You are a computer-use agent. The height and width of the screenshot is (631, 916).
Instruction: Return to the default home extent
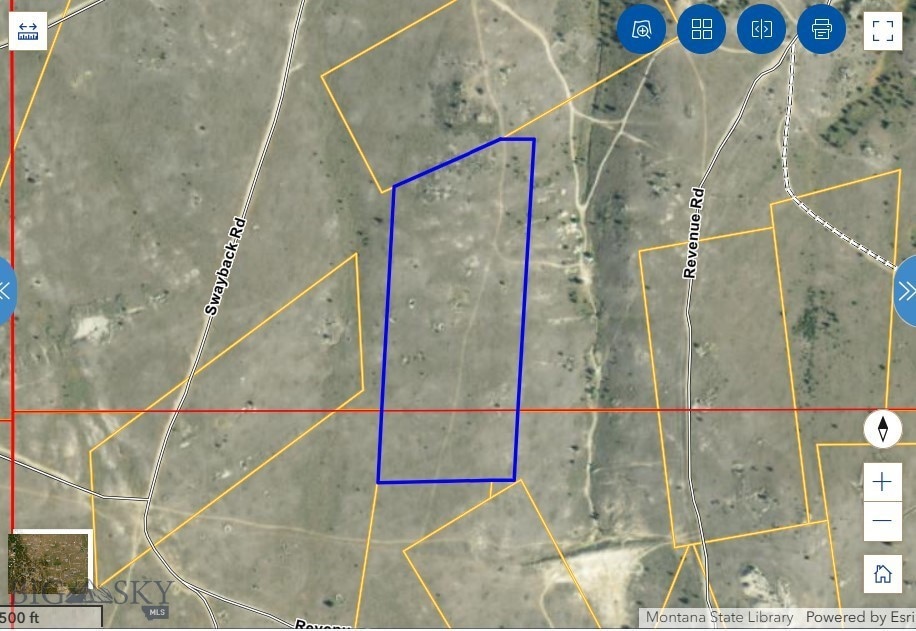pyautogui.click(x=882, y=574)
